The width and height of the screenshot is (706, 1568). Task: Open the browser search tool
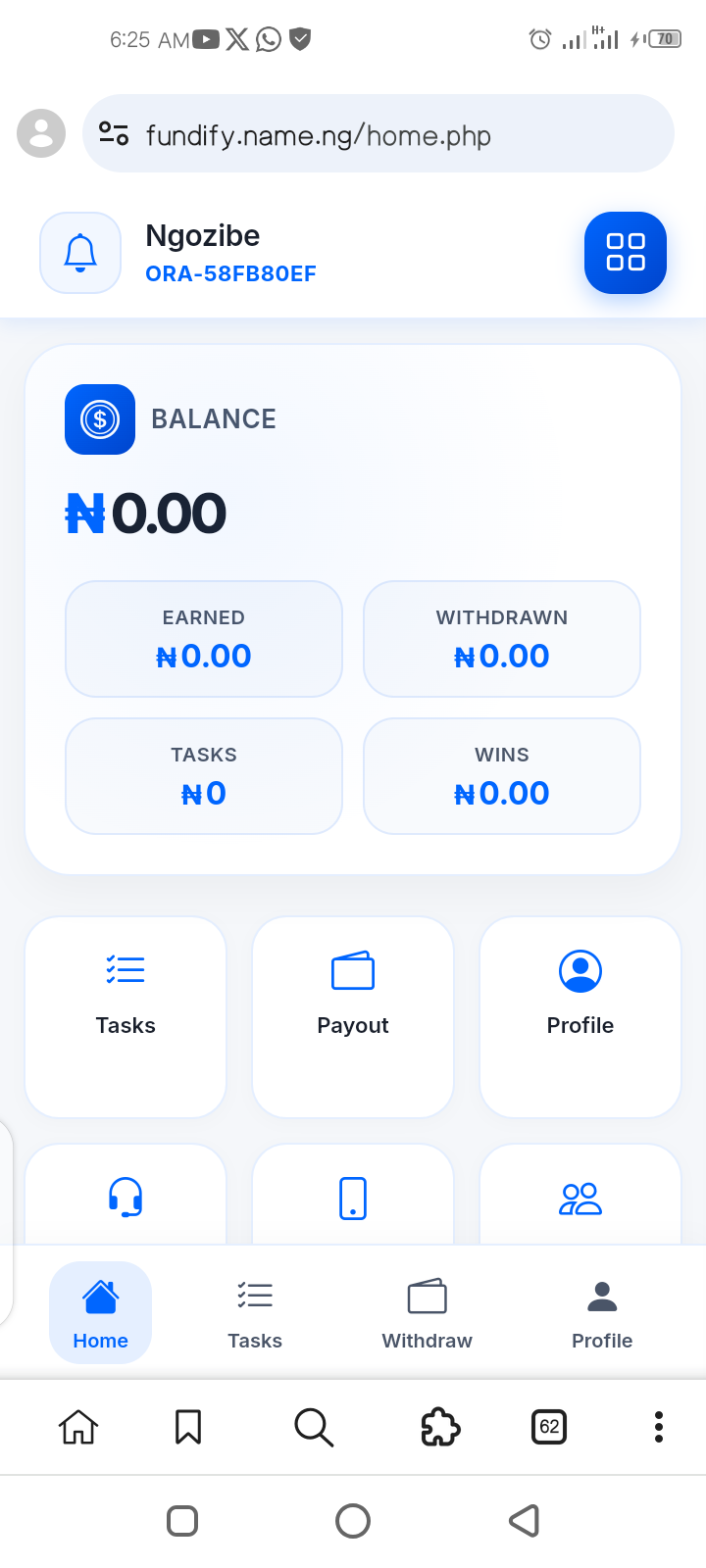pyautogui.click(x=314, y=1427)
